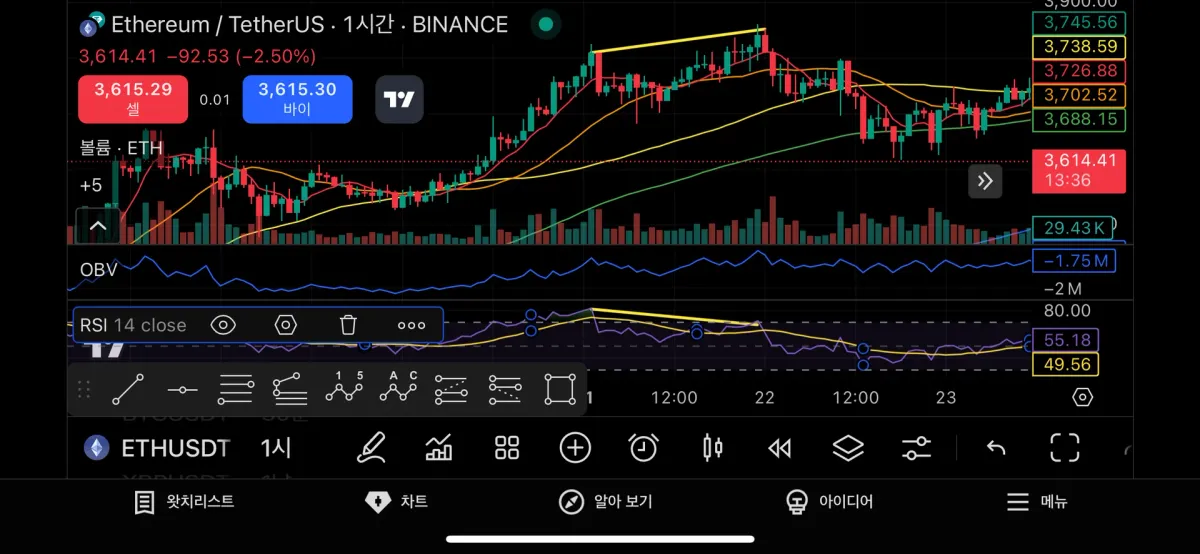The width and height of the screenshot is (1200, 554).
Task: Open the pencil drawing tools
Action: point(371,448)
